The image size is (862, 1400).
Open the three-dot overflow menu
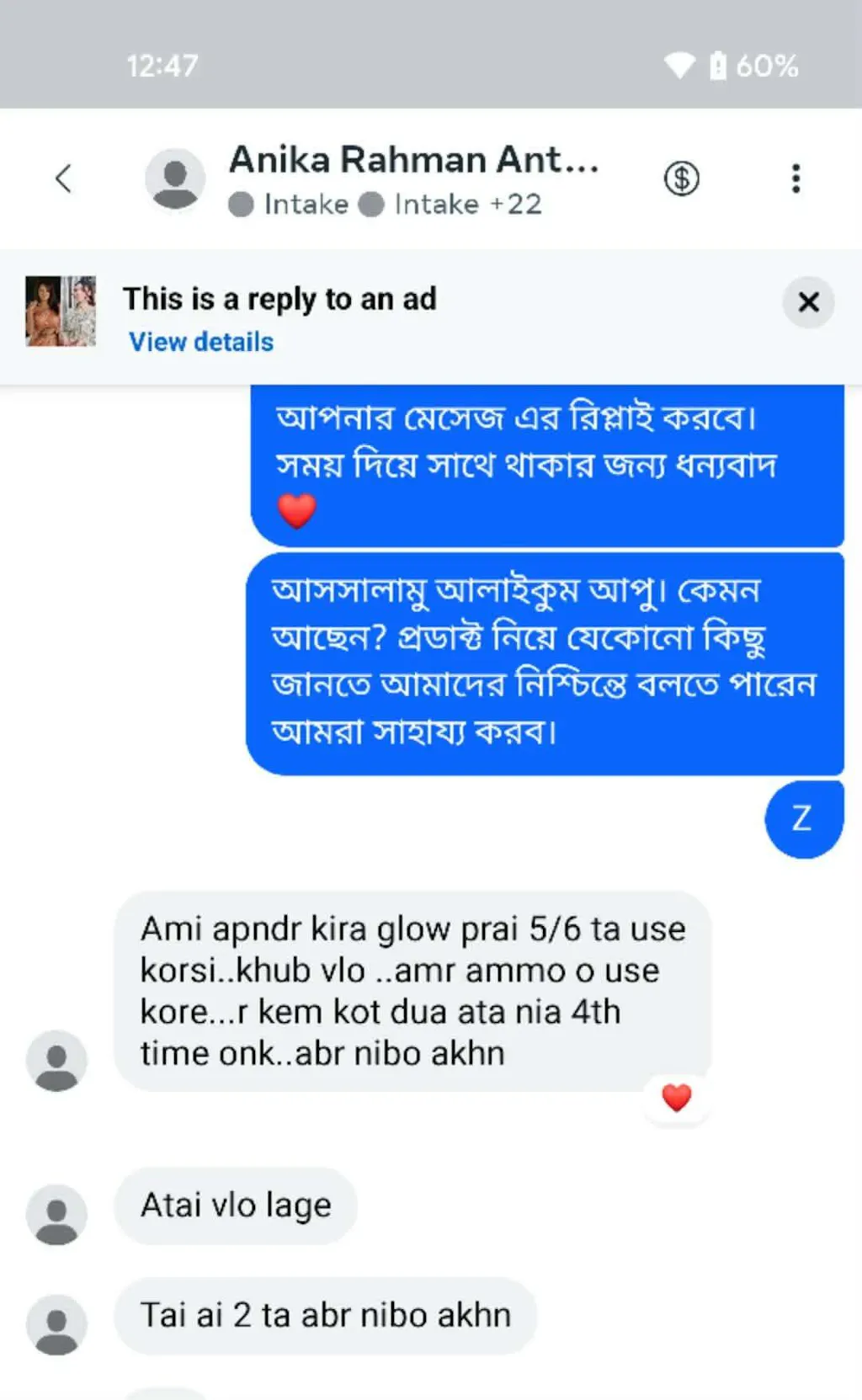click(x=795, y=178)
